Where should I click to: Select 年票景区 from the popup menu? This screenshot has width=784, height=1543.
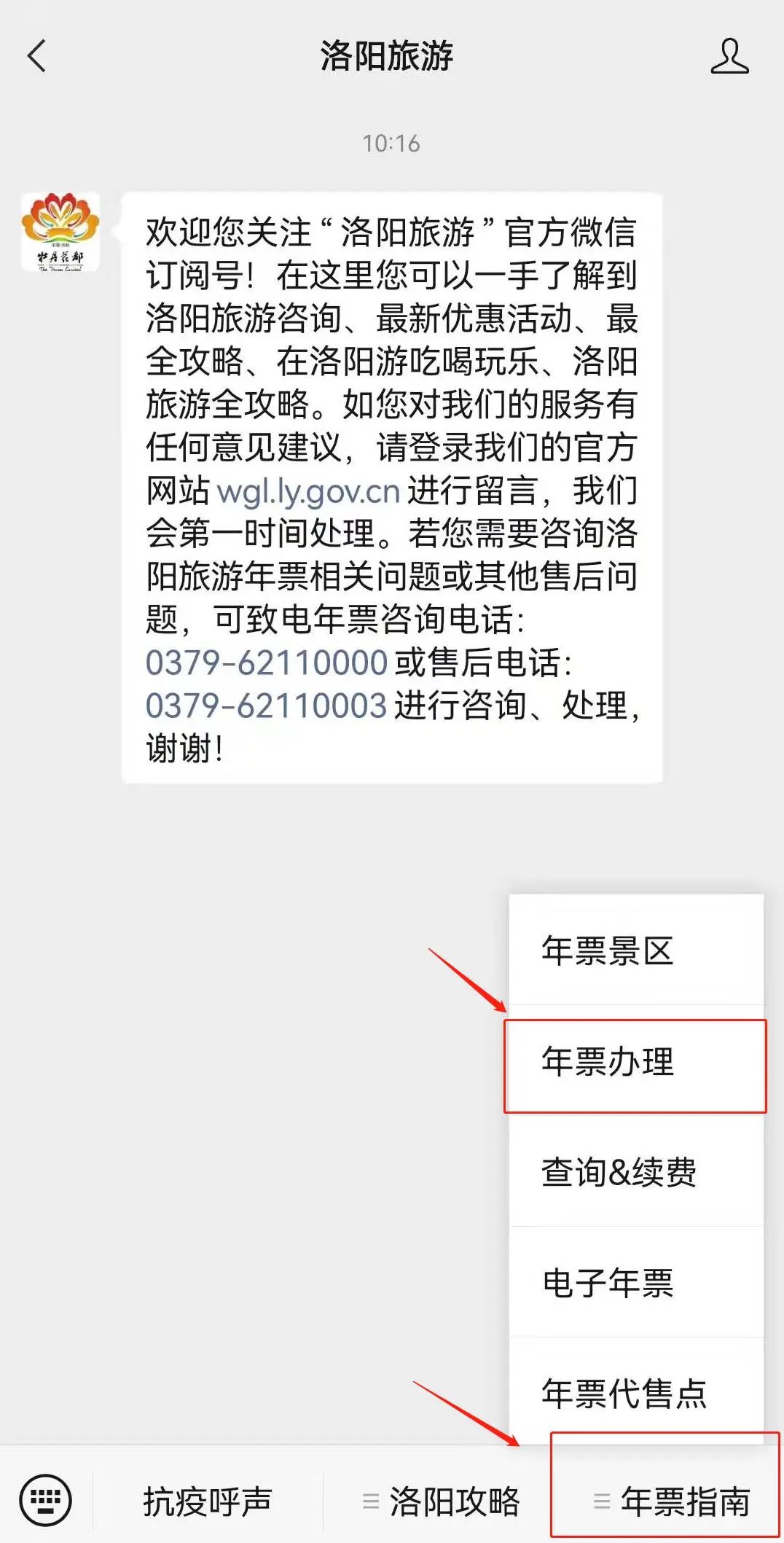pyautogui.click(x=636, y=950)
